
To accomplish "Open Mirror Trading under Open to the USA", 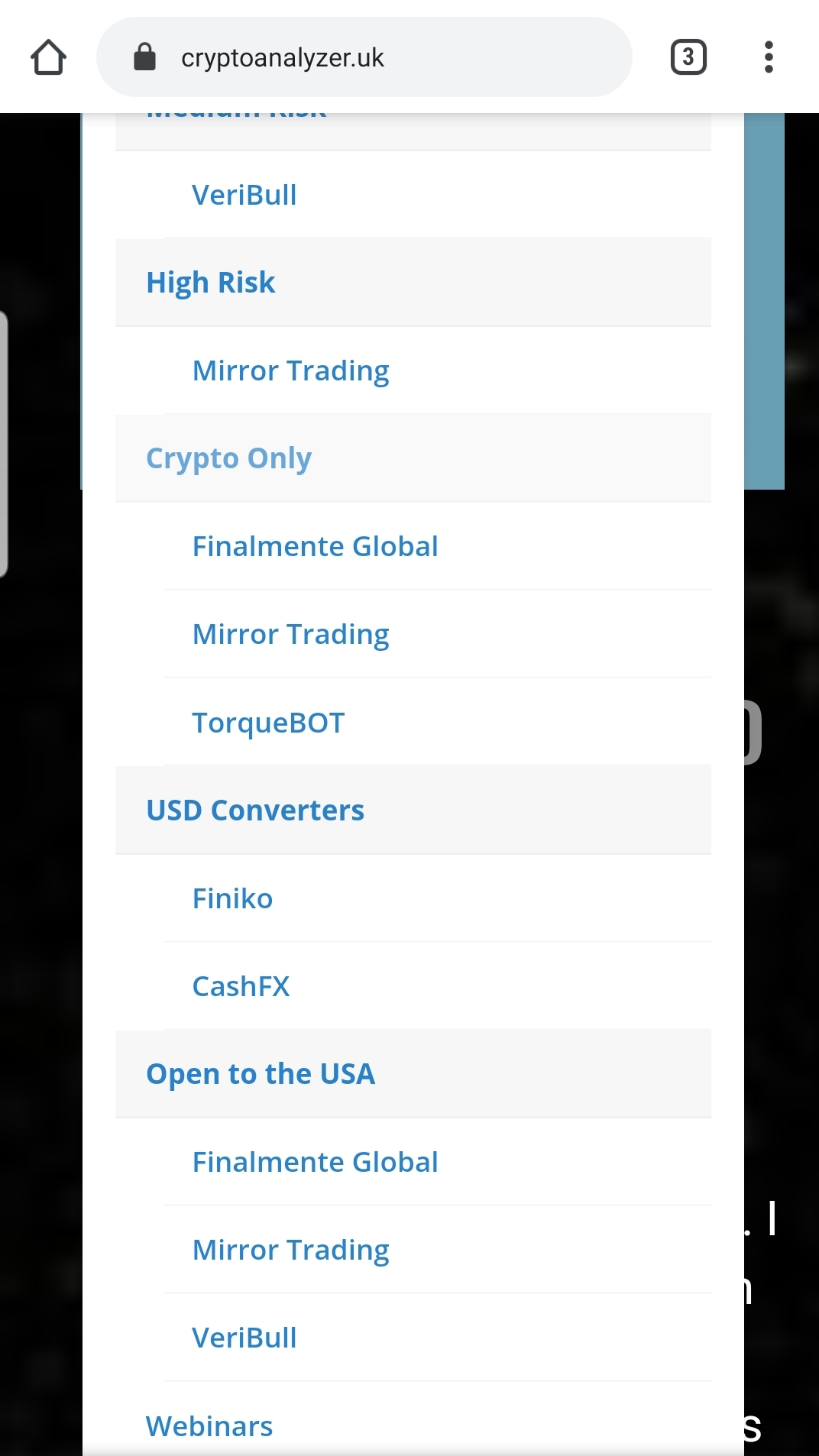I will pyautogui.click(x=290, y=1251).
